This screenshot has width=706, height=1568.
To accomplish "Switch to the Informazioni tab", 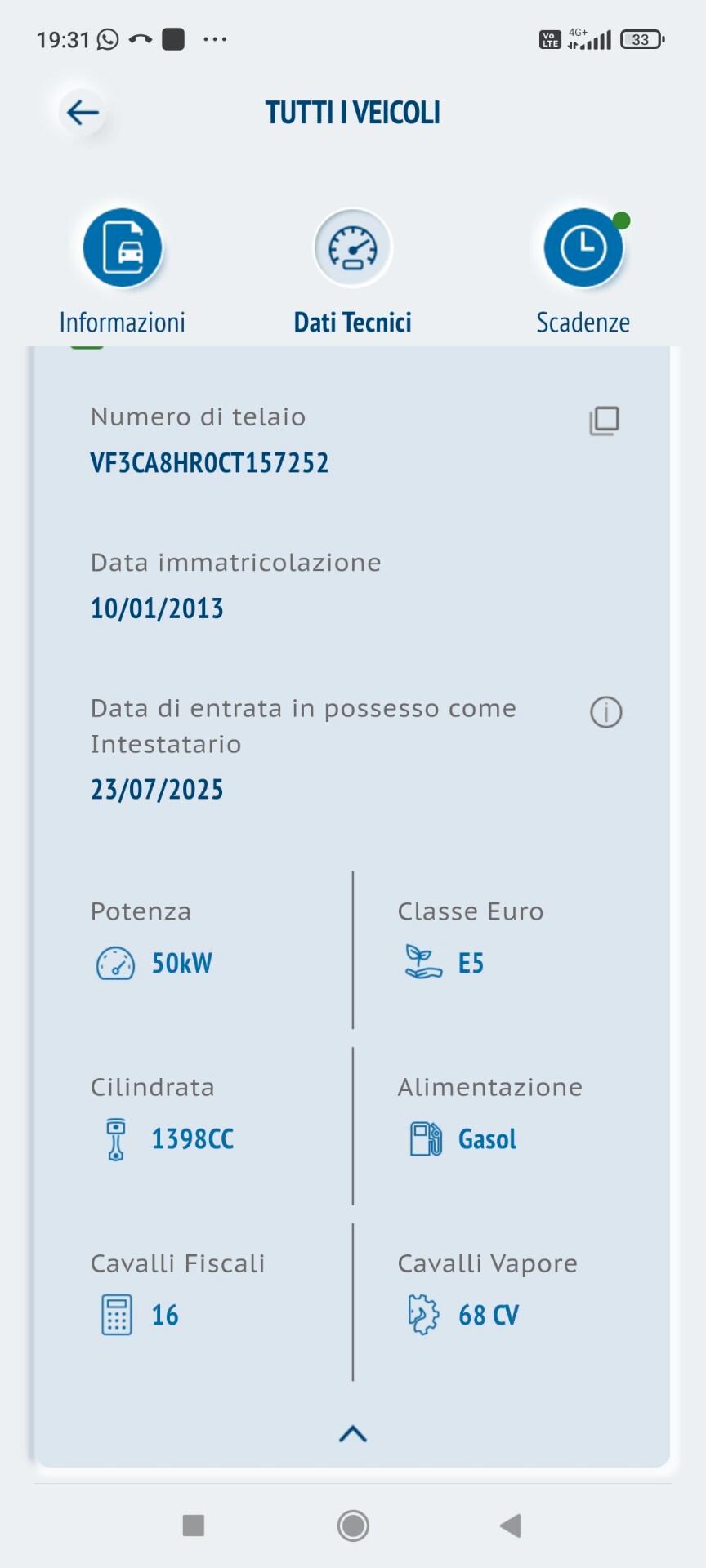I will pyautogui.click(x=123, y=248).
